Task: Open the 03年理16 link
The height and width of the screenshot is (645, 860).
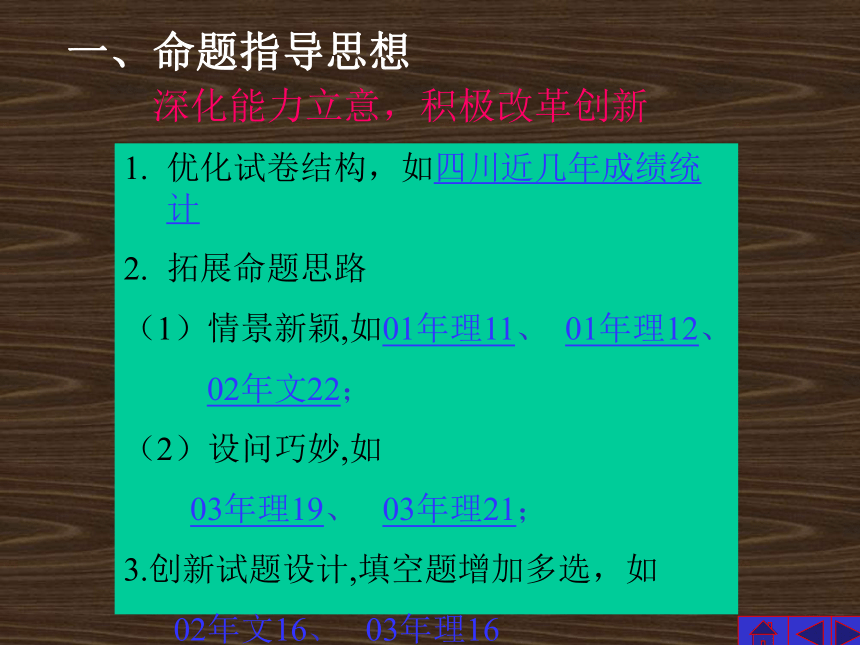Action: [x=432, y=630]
